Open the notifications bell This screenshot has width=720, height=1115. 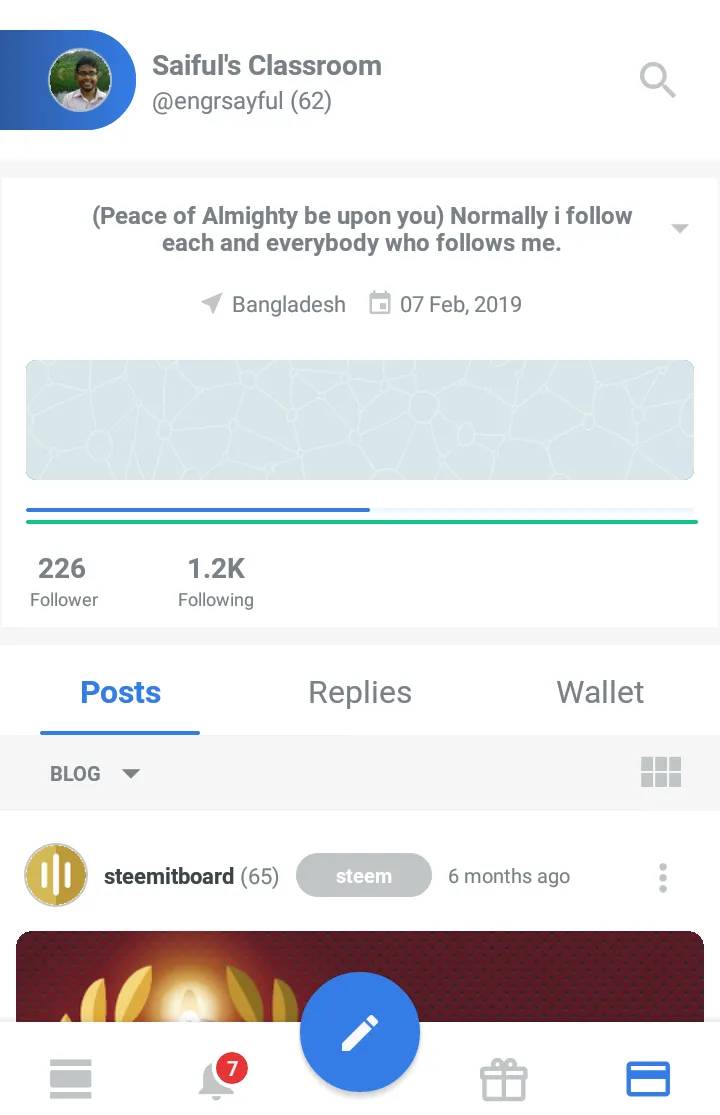click(x=215, y=1079)
